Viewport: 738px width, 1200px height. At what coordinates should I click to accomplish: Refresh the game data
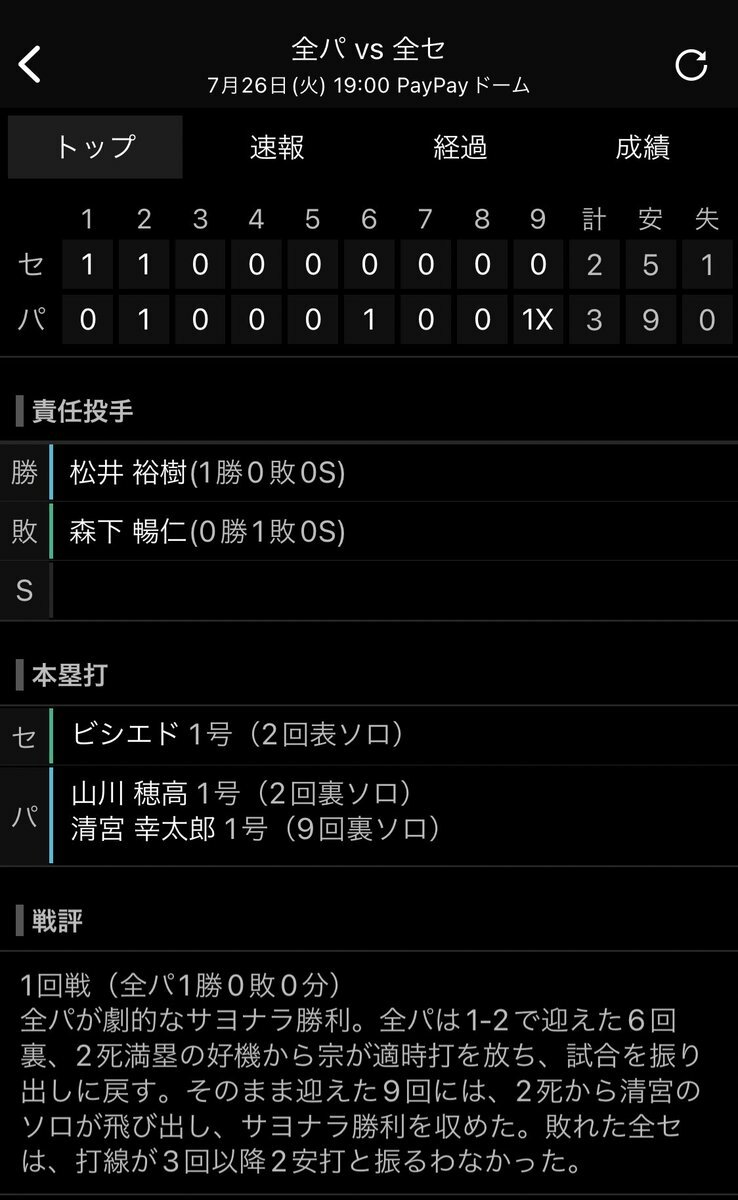[691, 65]
